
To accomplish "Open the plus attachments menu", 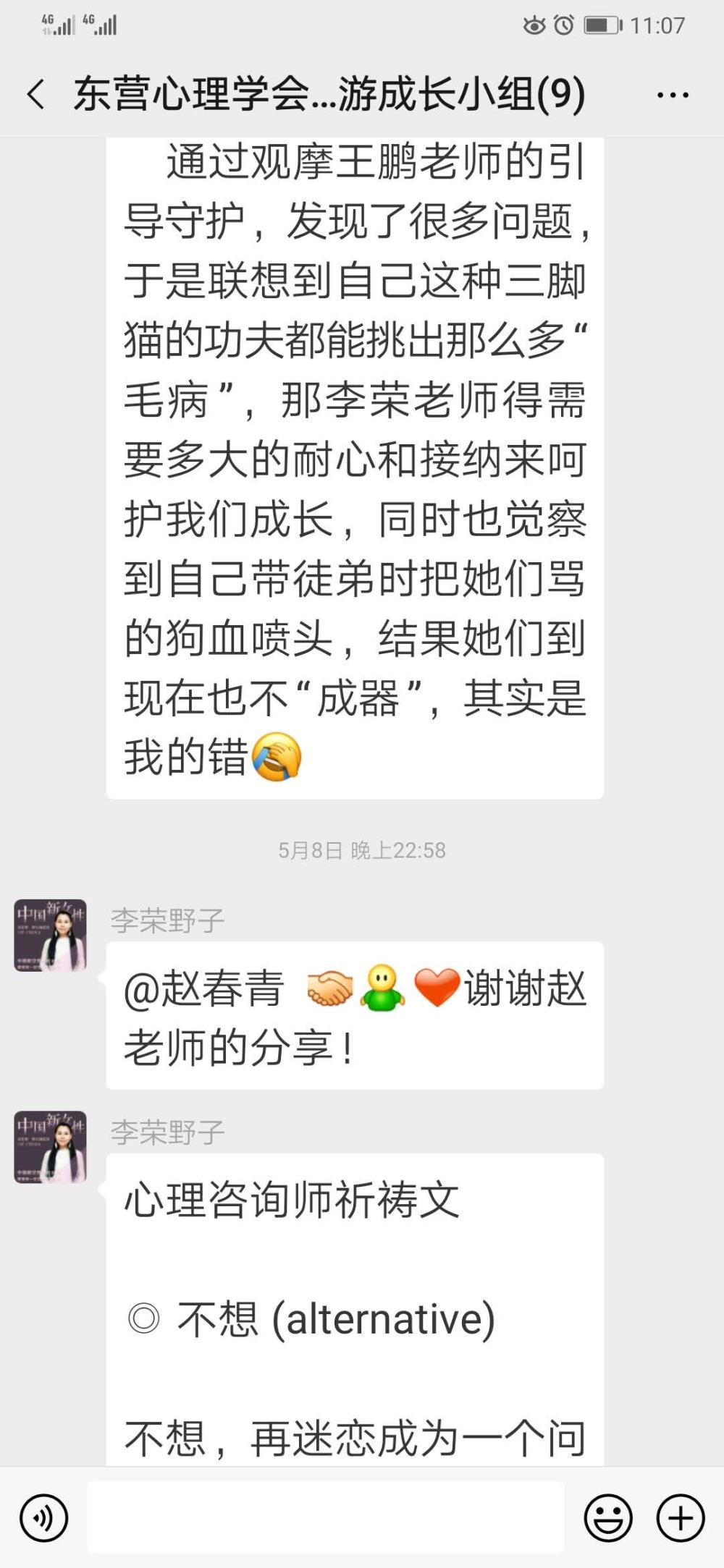I will coord(680,1517).
